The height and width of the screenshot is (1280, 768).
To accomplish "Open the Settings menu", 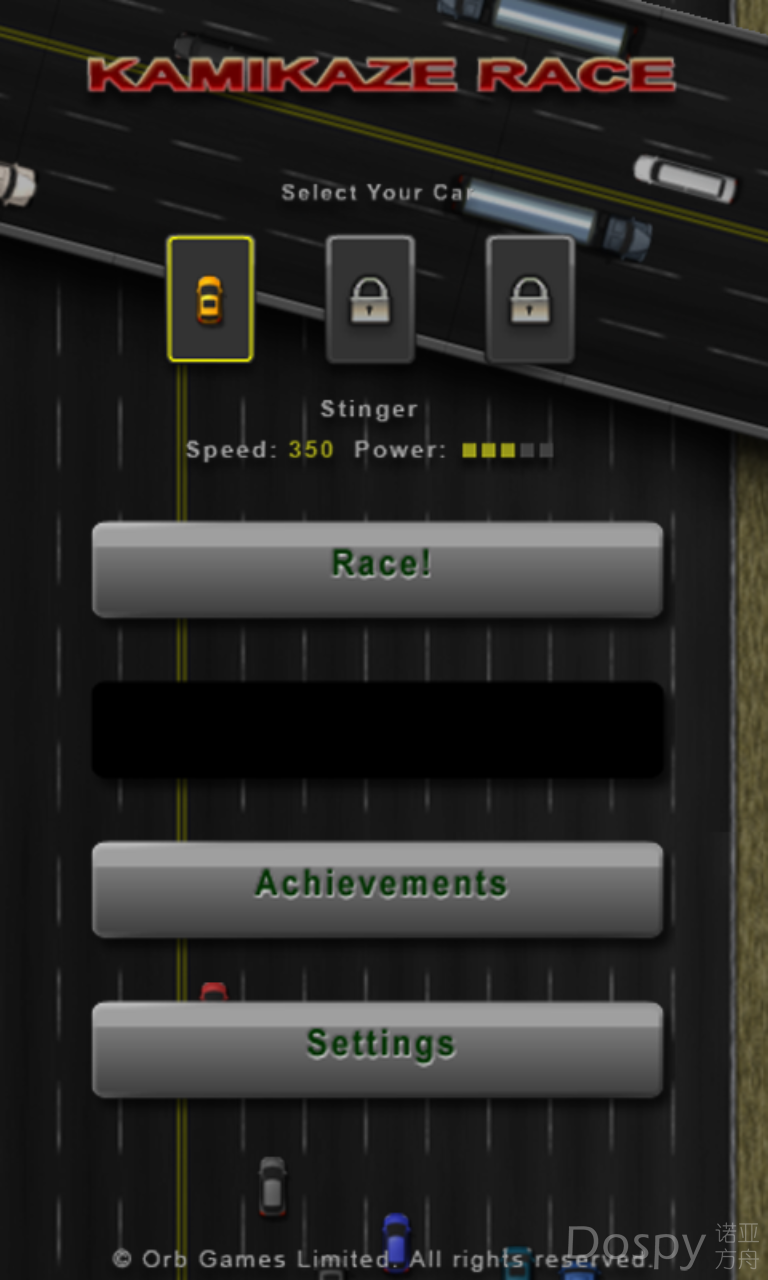I will point(377,1048).
